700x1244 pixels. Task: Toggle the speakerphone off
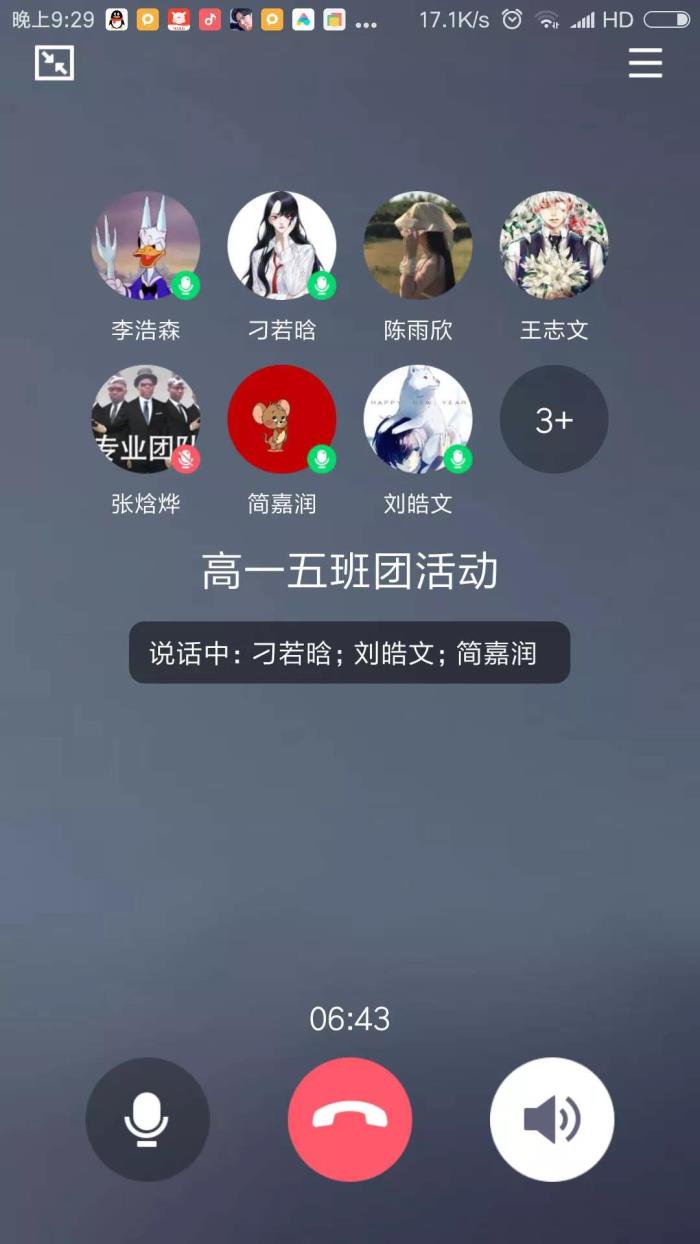pos(552,1119)
